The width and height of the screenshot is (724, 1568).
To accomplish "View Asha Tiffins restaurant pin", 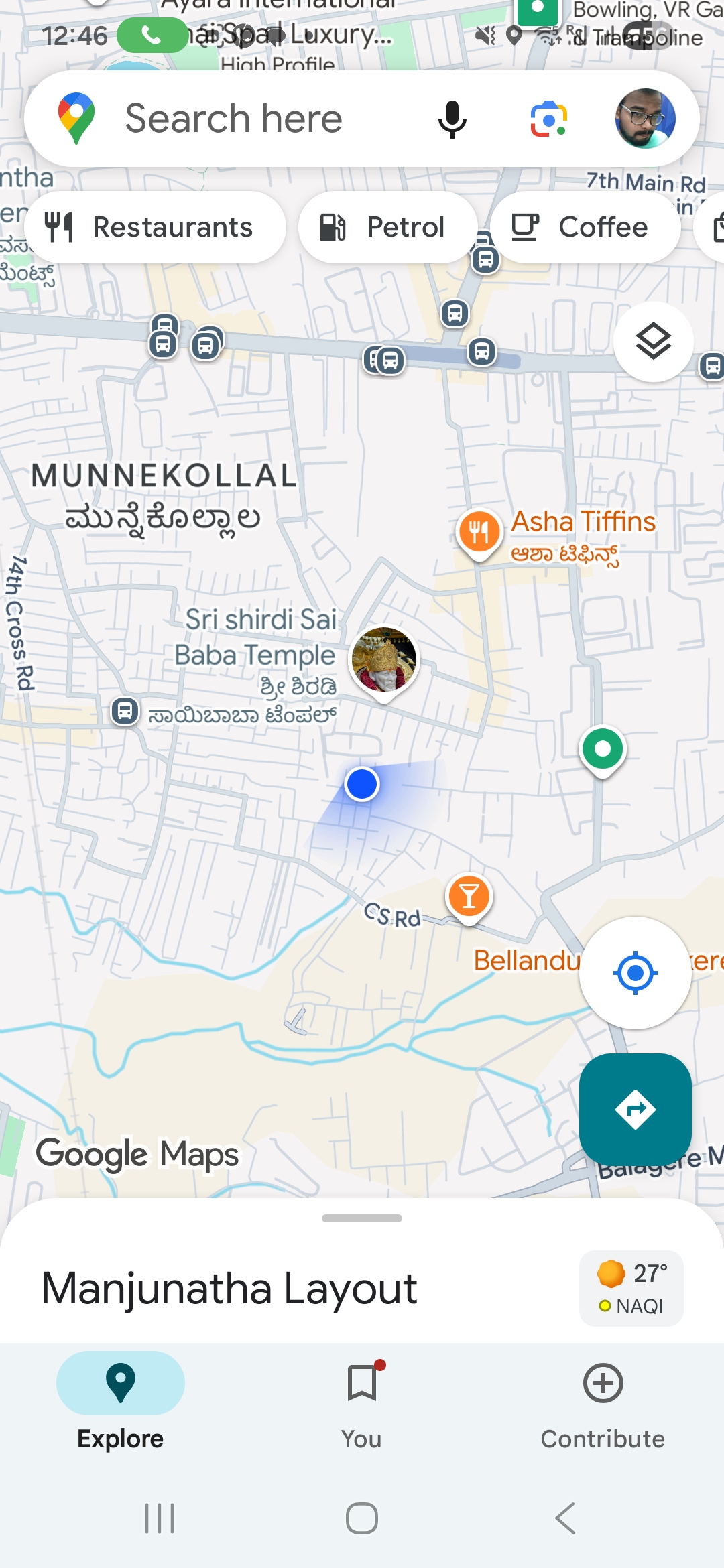I will (x=479, y=532).
